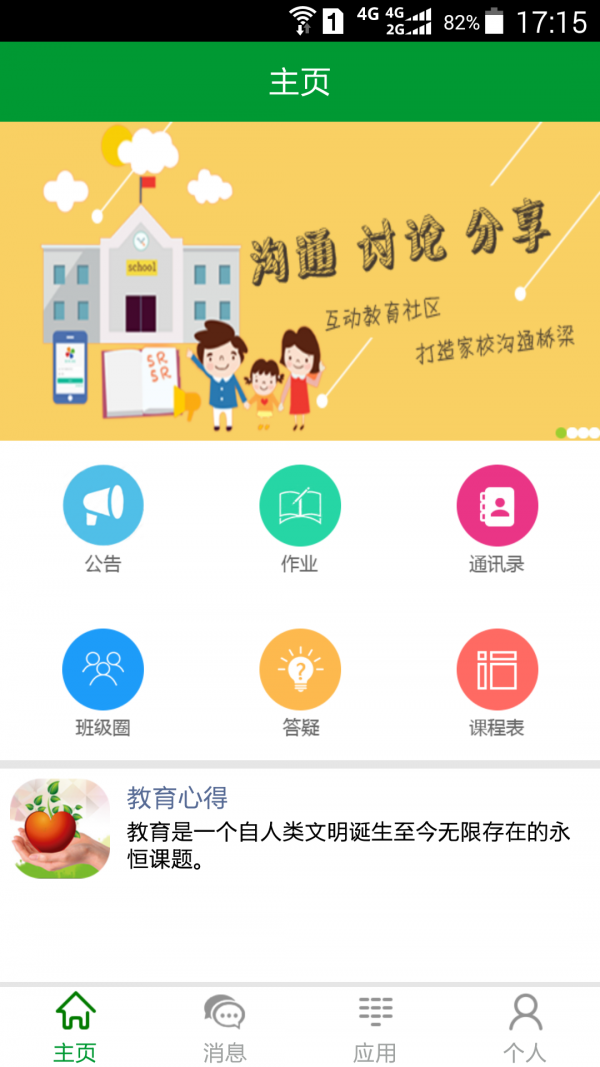This screenshot has height=1067, width=600.
Task: Open the 作业 homework section
Action: coord(300,506)
